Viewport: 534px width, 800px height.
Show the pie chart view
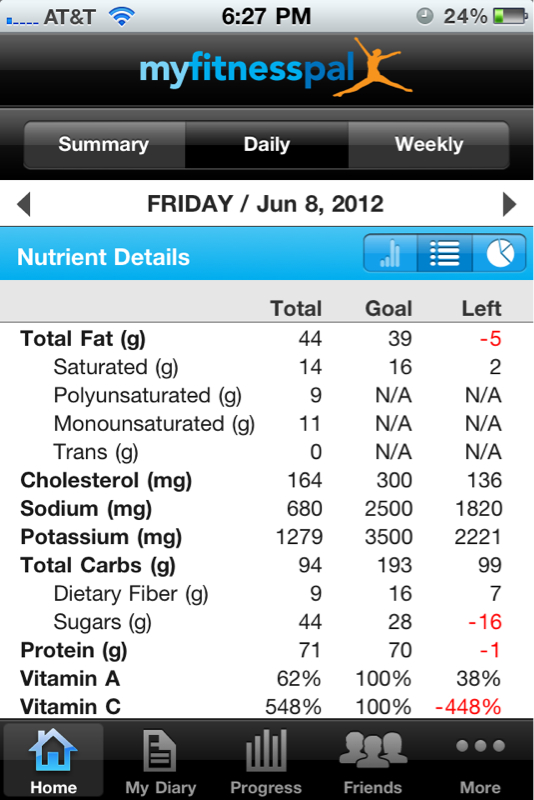click(x=499, y=254)
